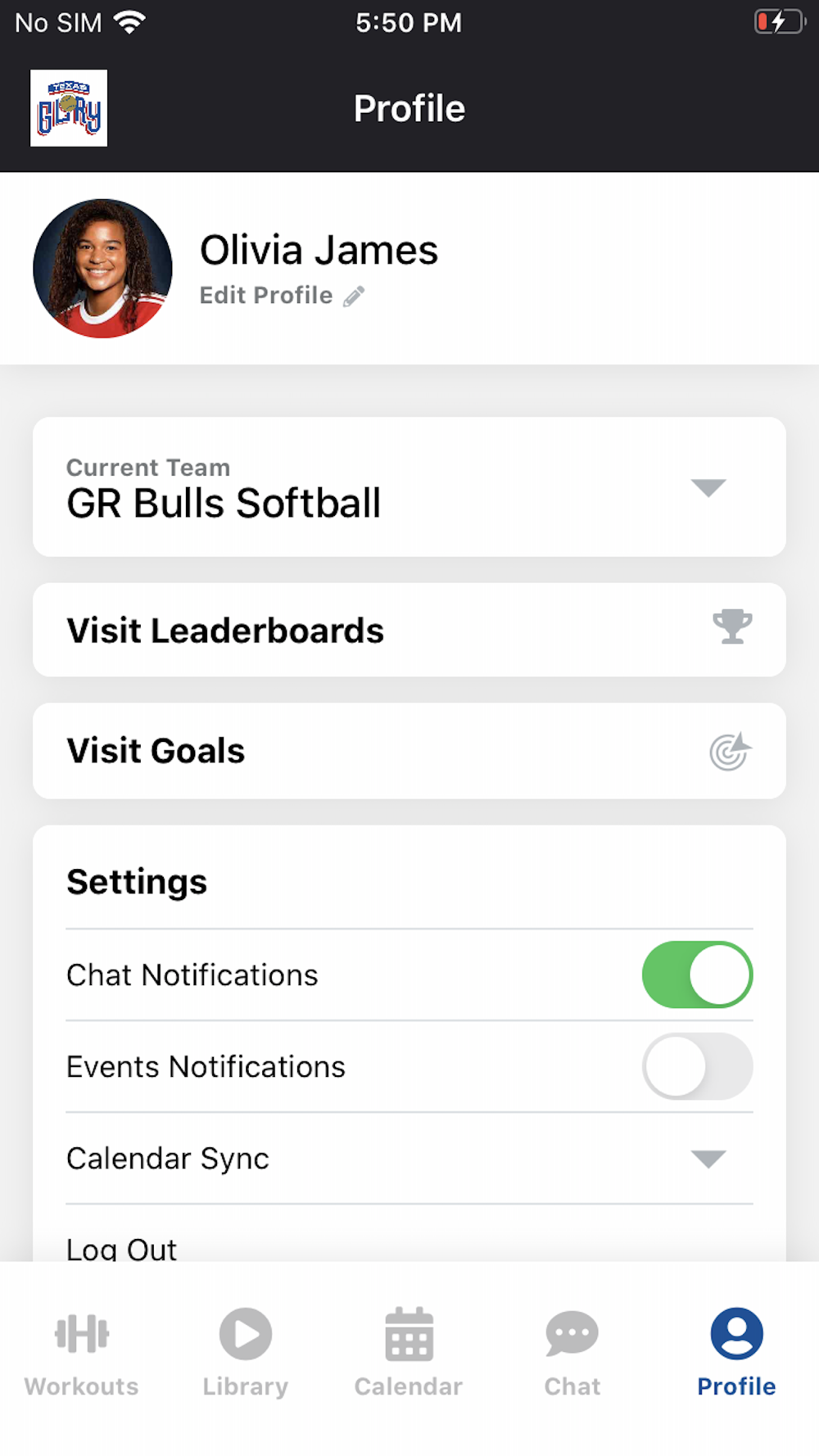This screenshot has width=819, height=1456.
Task: Switch to the Chat tab
Action: 572,1351
